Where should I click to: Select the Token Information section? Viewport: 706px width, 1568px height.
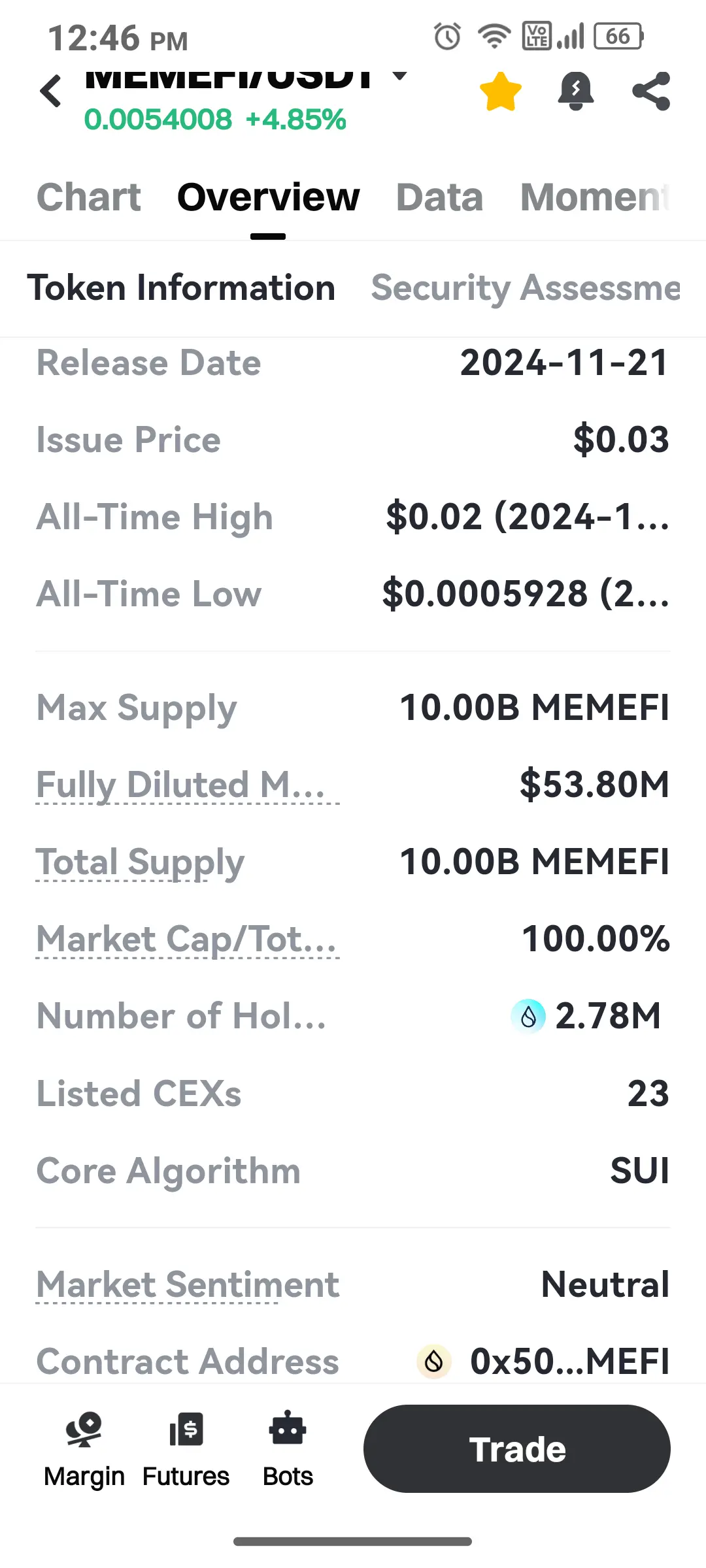(x=181, y=288)
